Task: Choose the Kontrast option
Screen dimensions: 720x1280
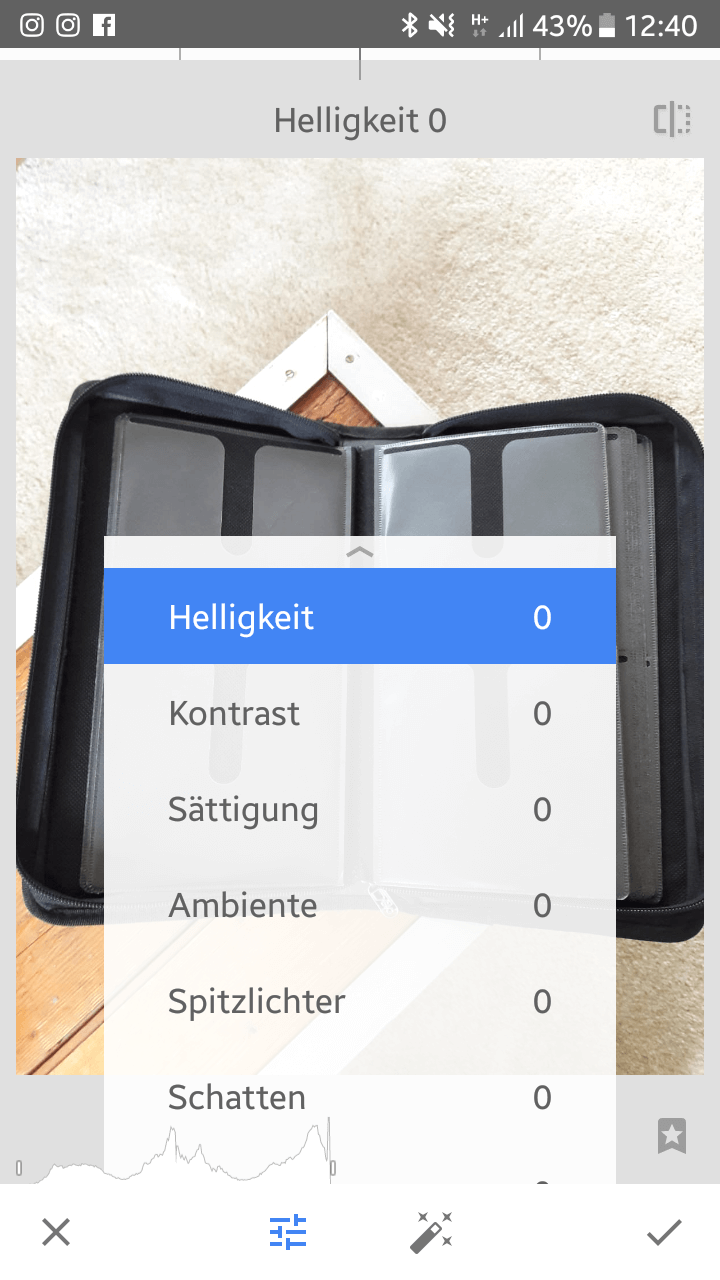Action: 359,713
